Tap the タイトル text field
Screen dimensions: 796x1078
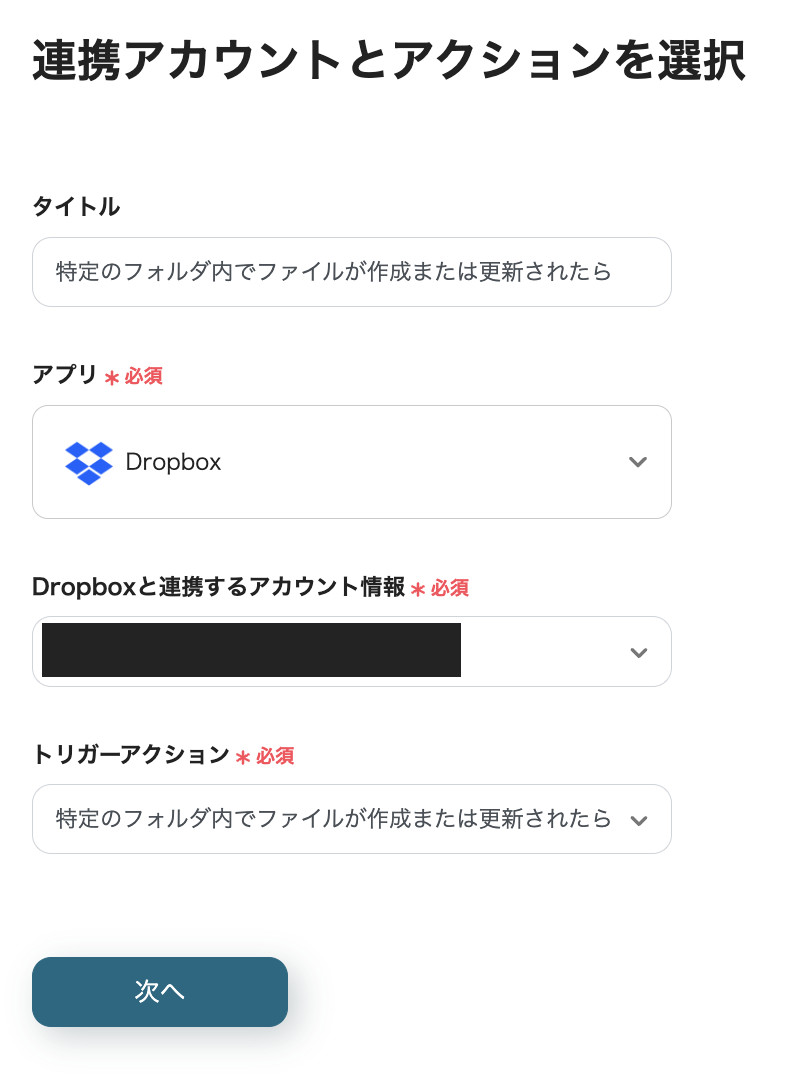pos(351,272)
